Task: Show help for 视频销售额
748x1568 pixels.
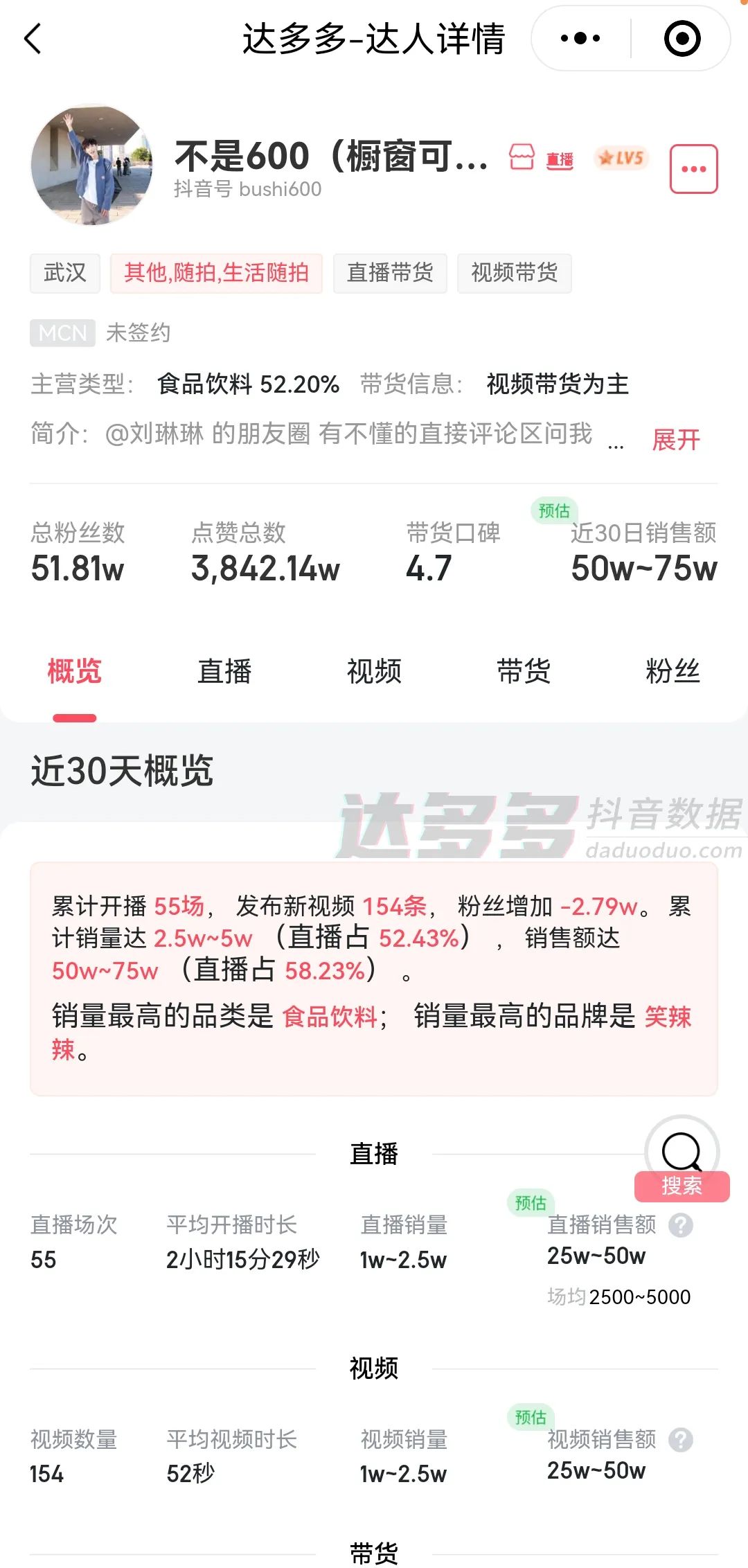Action: pyautogui.click(x=681, y=1440)
